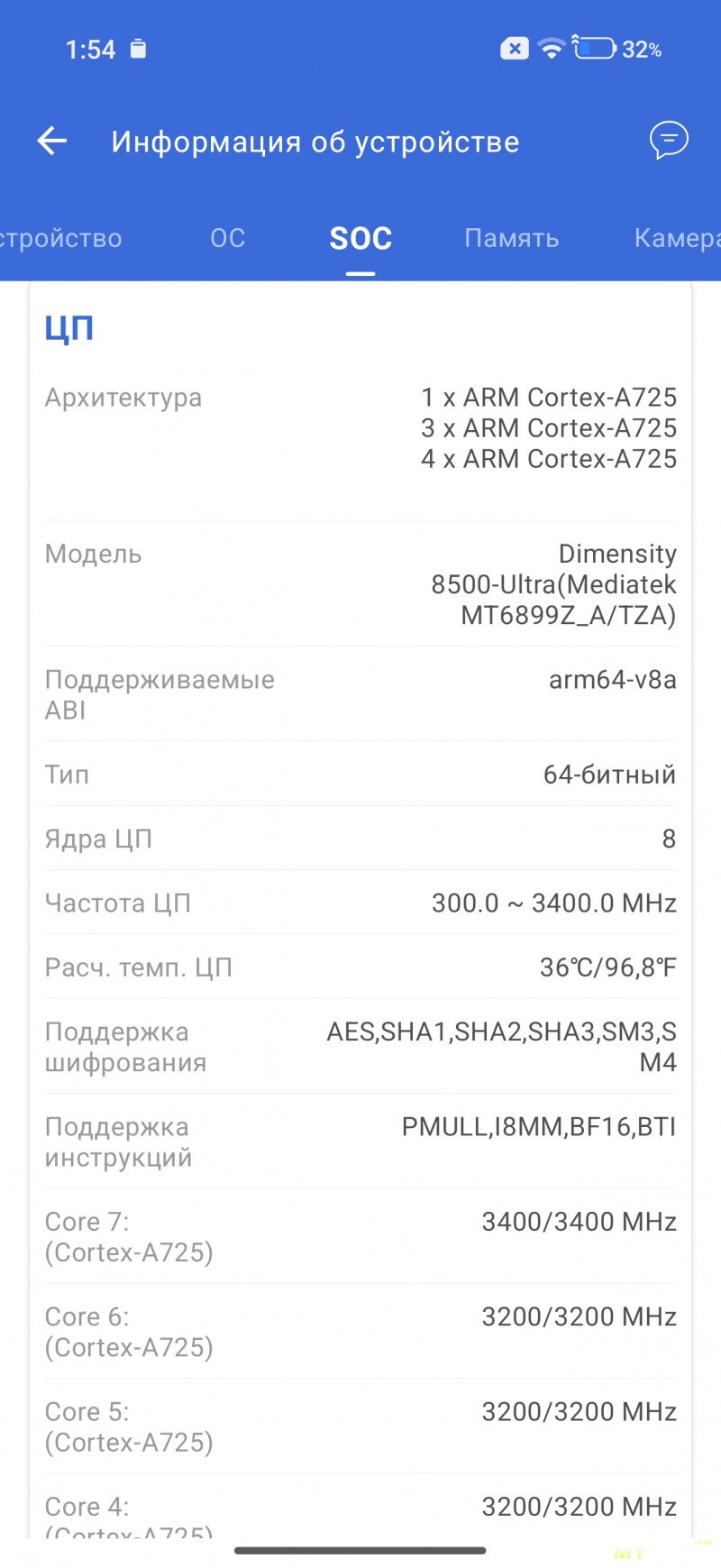The height and width of the screenshot is (1568, 721).
Task: Switch to the Камера tab
Action: click(x=676, y=238)
